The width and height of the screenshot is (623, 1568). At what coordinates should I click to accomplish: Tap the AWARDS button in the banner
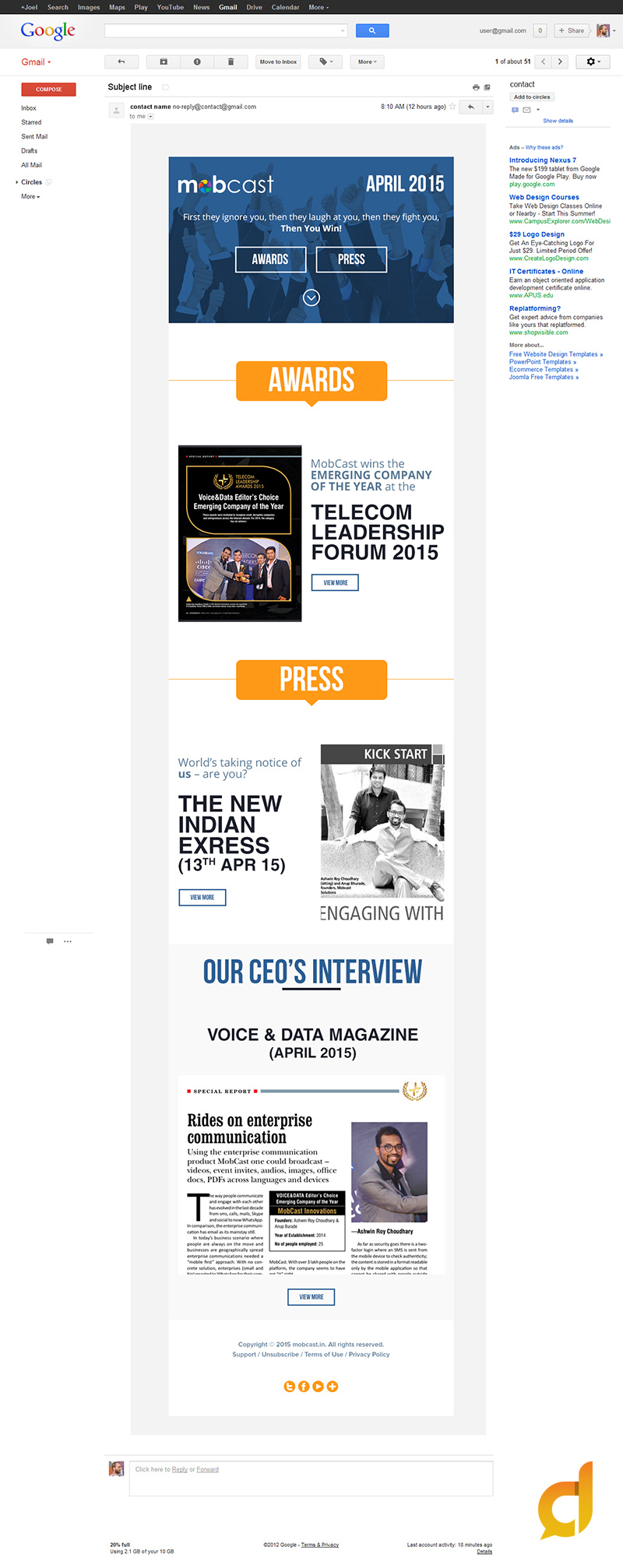270,259
